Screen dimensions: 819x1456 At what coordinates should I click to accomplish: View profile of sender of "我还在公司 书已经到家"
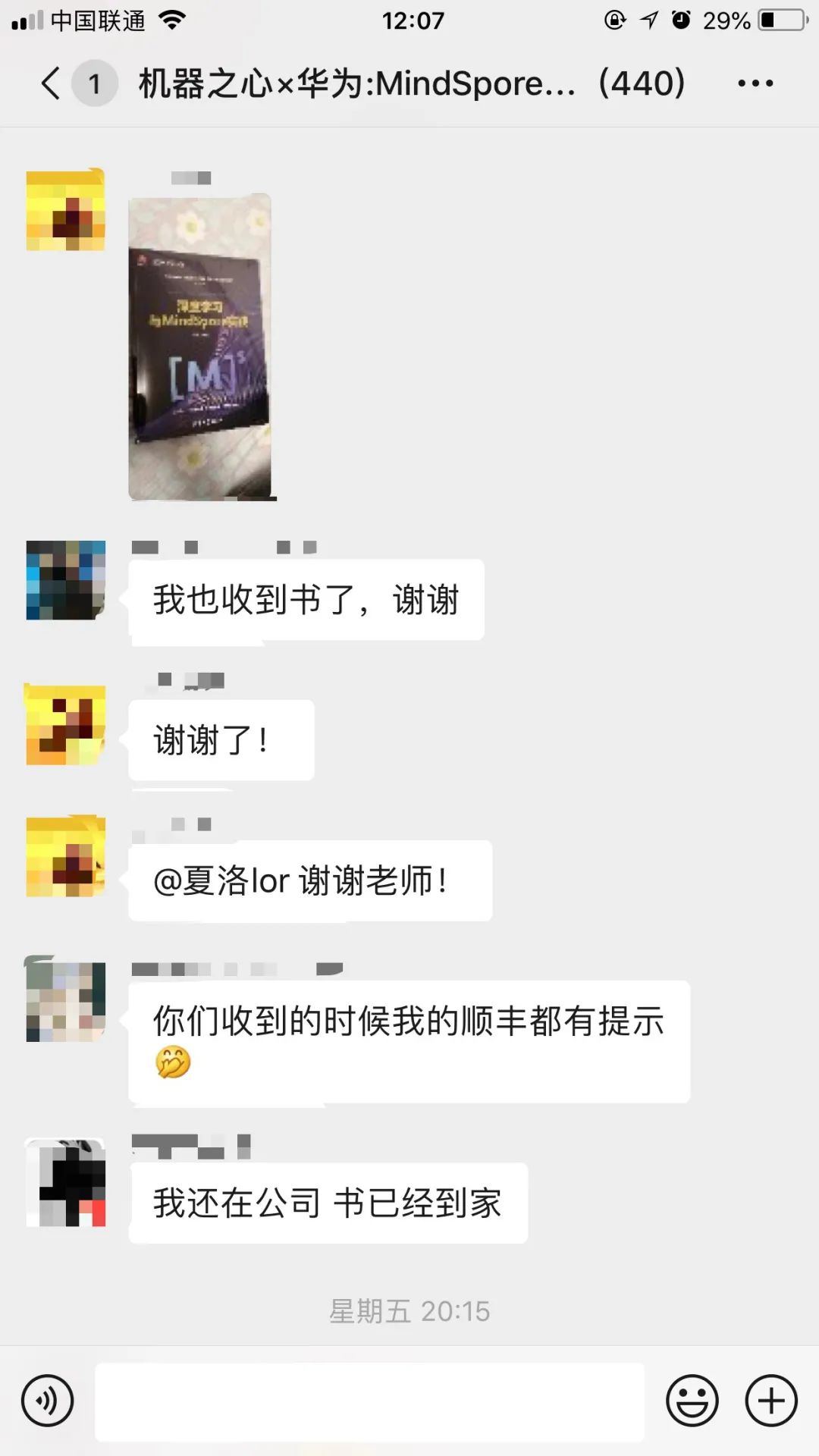[x=66, y=1183]
